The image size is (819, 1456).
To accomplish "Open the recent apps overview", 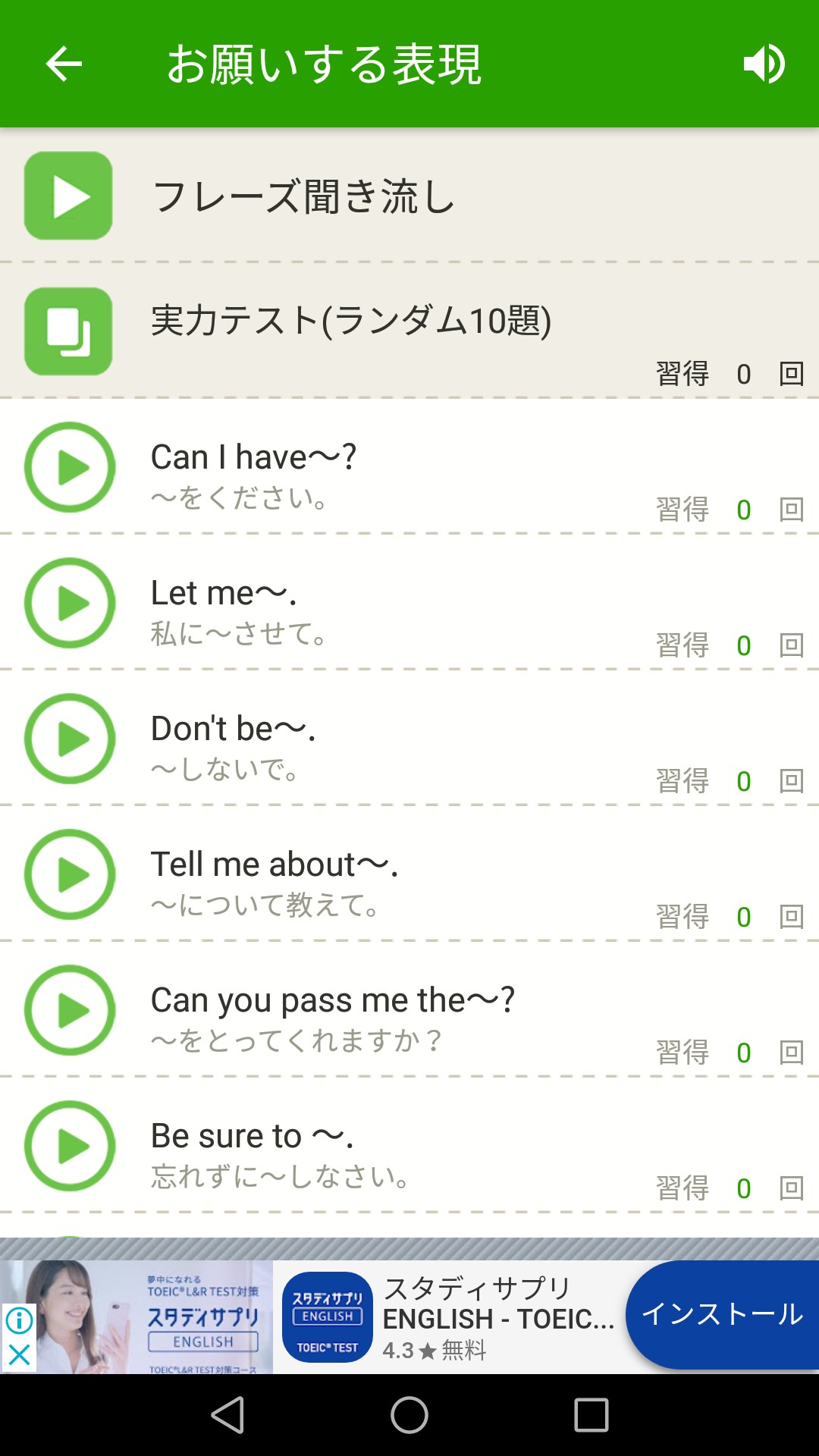I will click(591, 1415).
